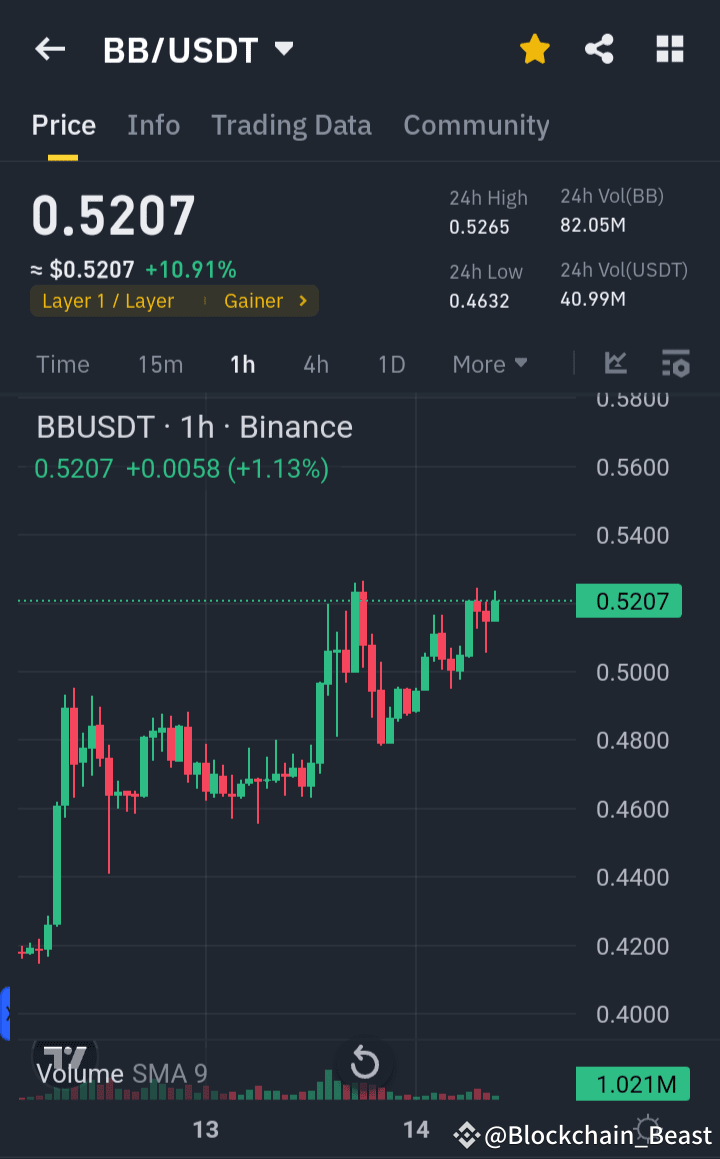Select the Info tab
Viewport: 720px width, 1159px height.
(x=153, y=125)
